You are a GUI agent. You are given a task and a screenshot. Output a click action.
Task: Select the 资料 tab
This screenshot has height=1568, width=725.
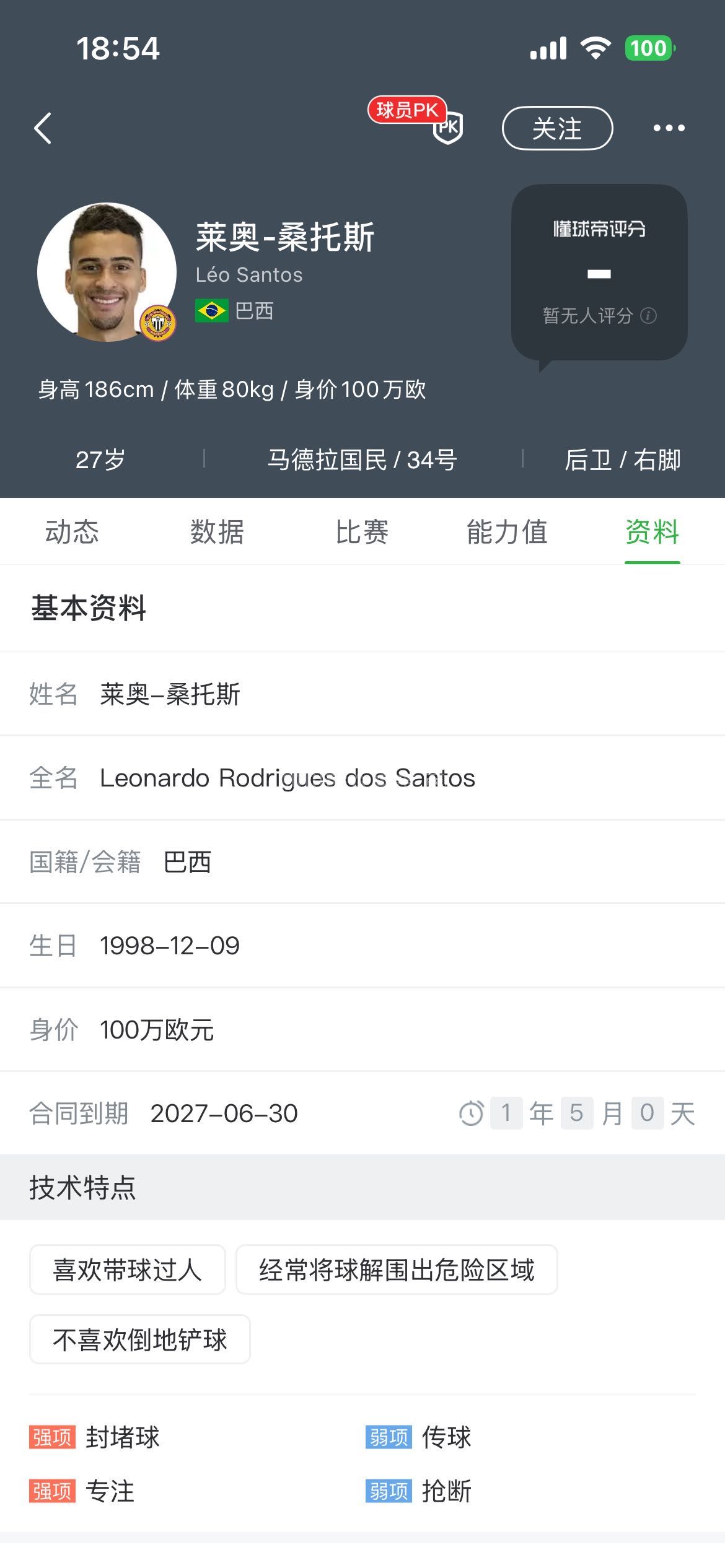(x=652, y=531)
